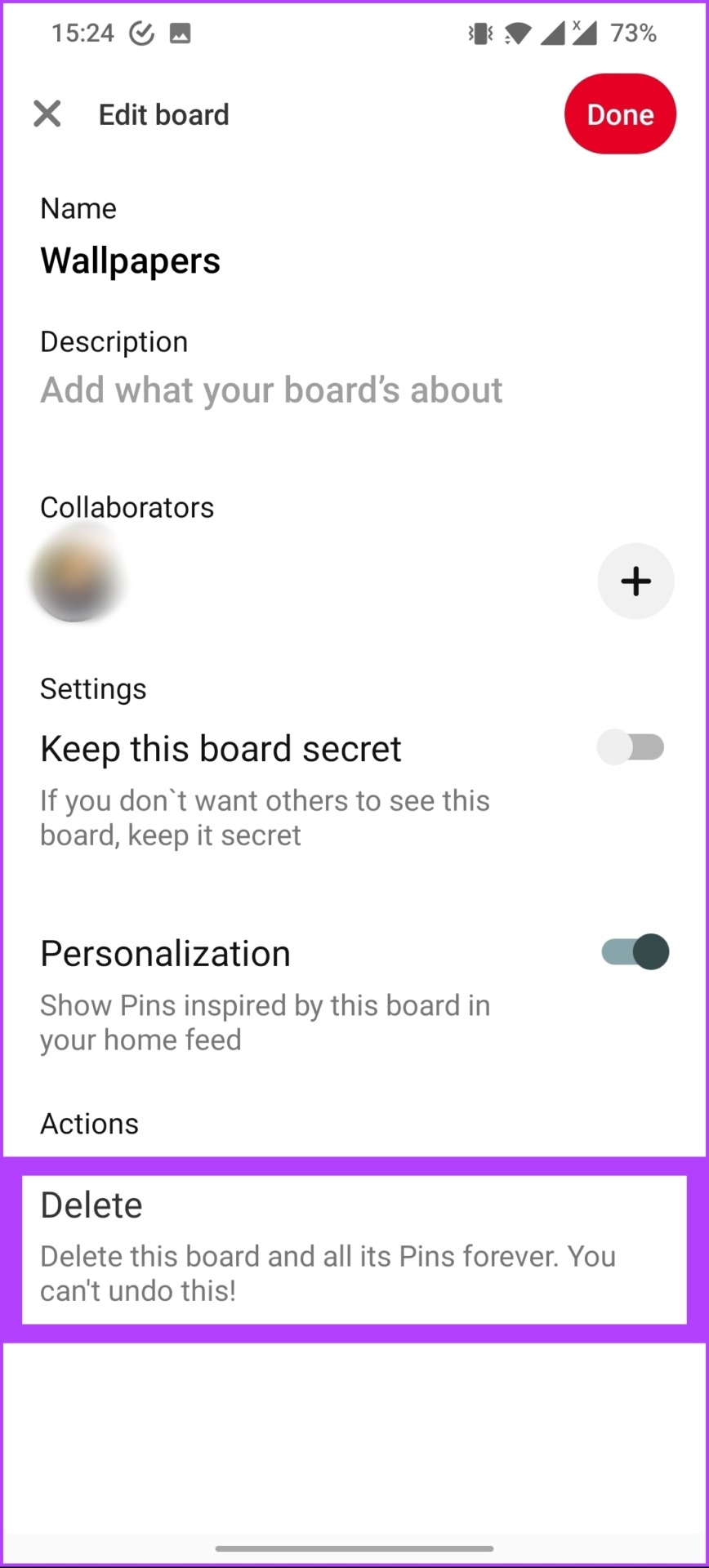The image size is (709, 1568).
Task: Turn off the Personalization switch
Action: [x=635, y=952]
